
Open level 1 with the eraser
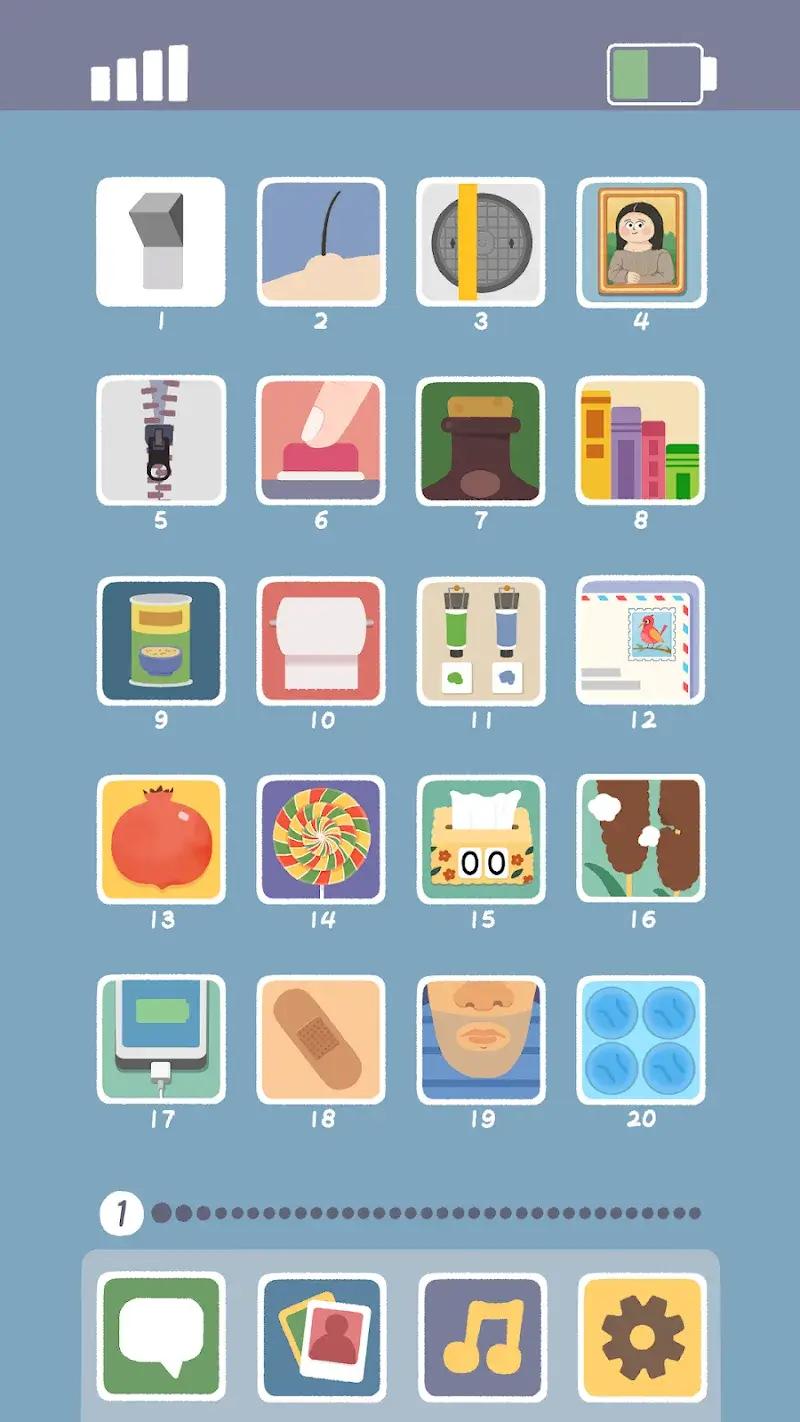[x=161, y=242]
